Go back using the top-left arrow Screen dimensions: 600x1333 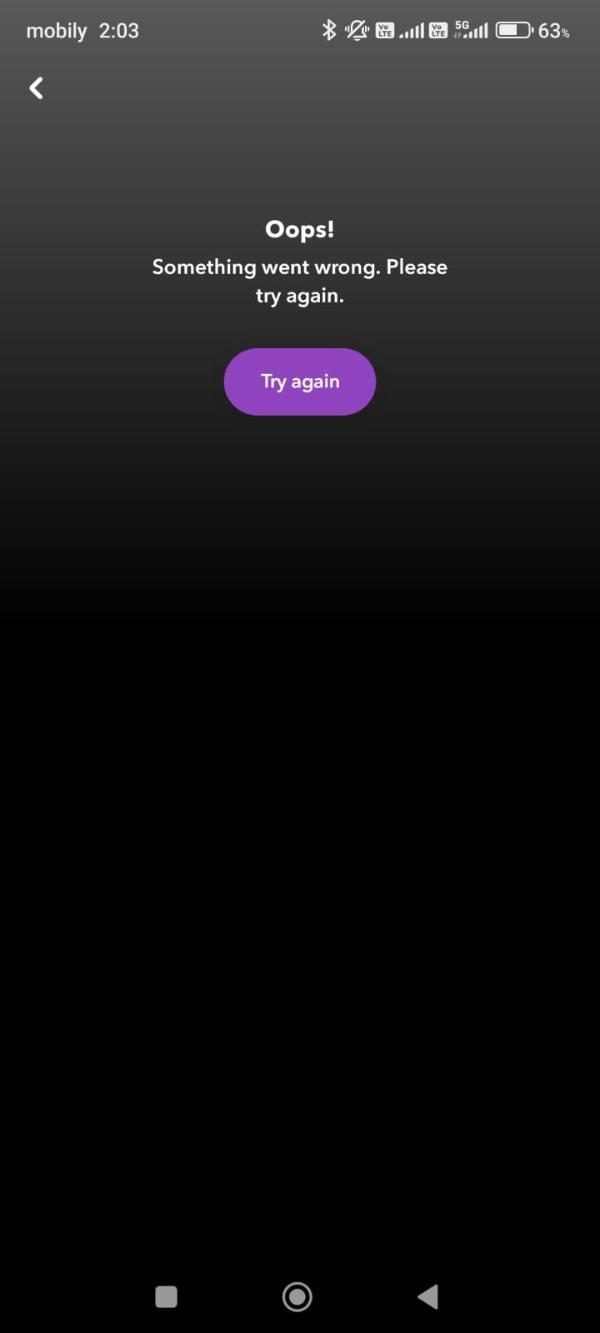point(36,88)
